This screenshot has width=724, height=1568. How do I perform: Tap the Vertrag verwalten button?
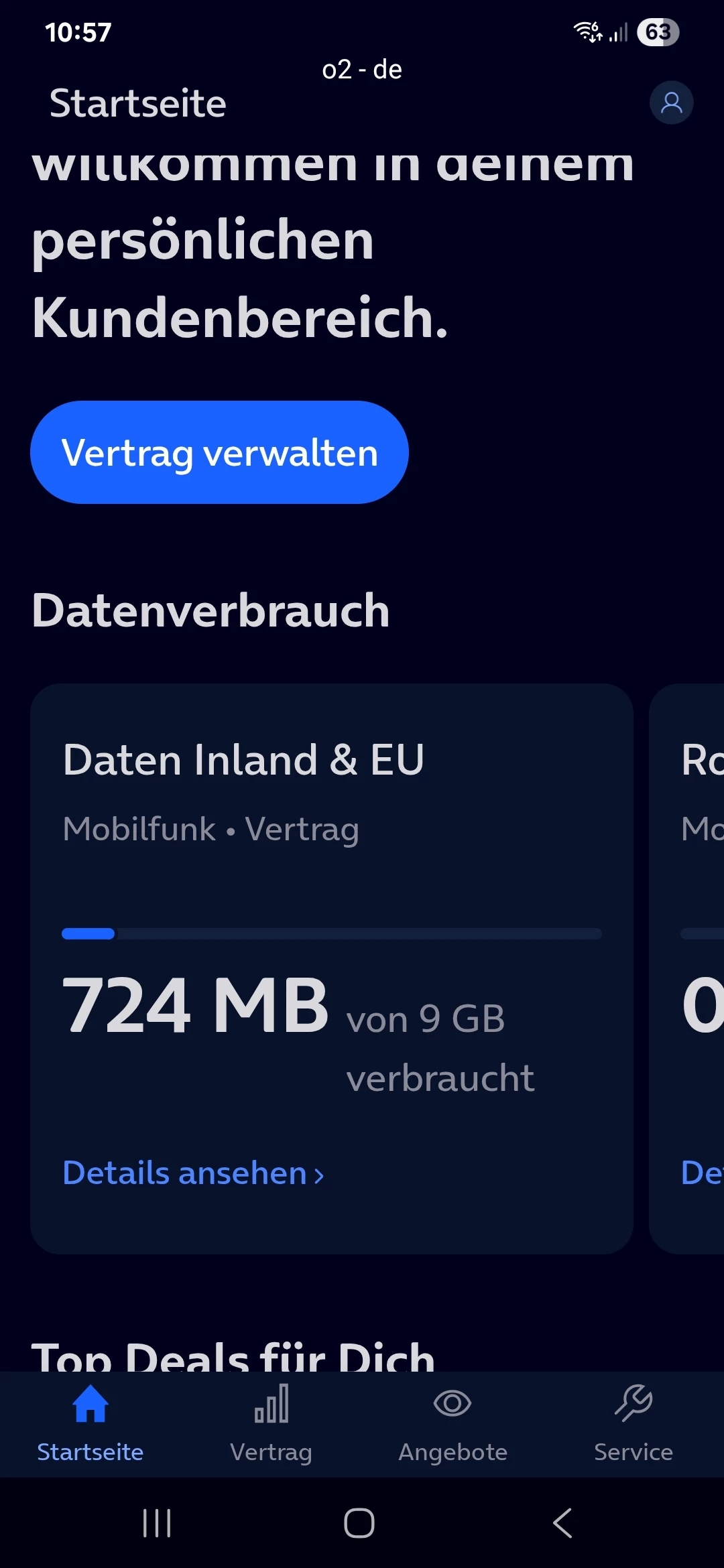[219, 452]
